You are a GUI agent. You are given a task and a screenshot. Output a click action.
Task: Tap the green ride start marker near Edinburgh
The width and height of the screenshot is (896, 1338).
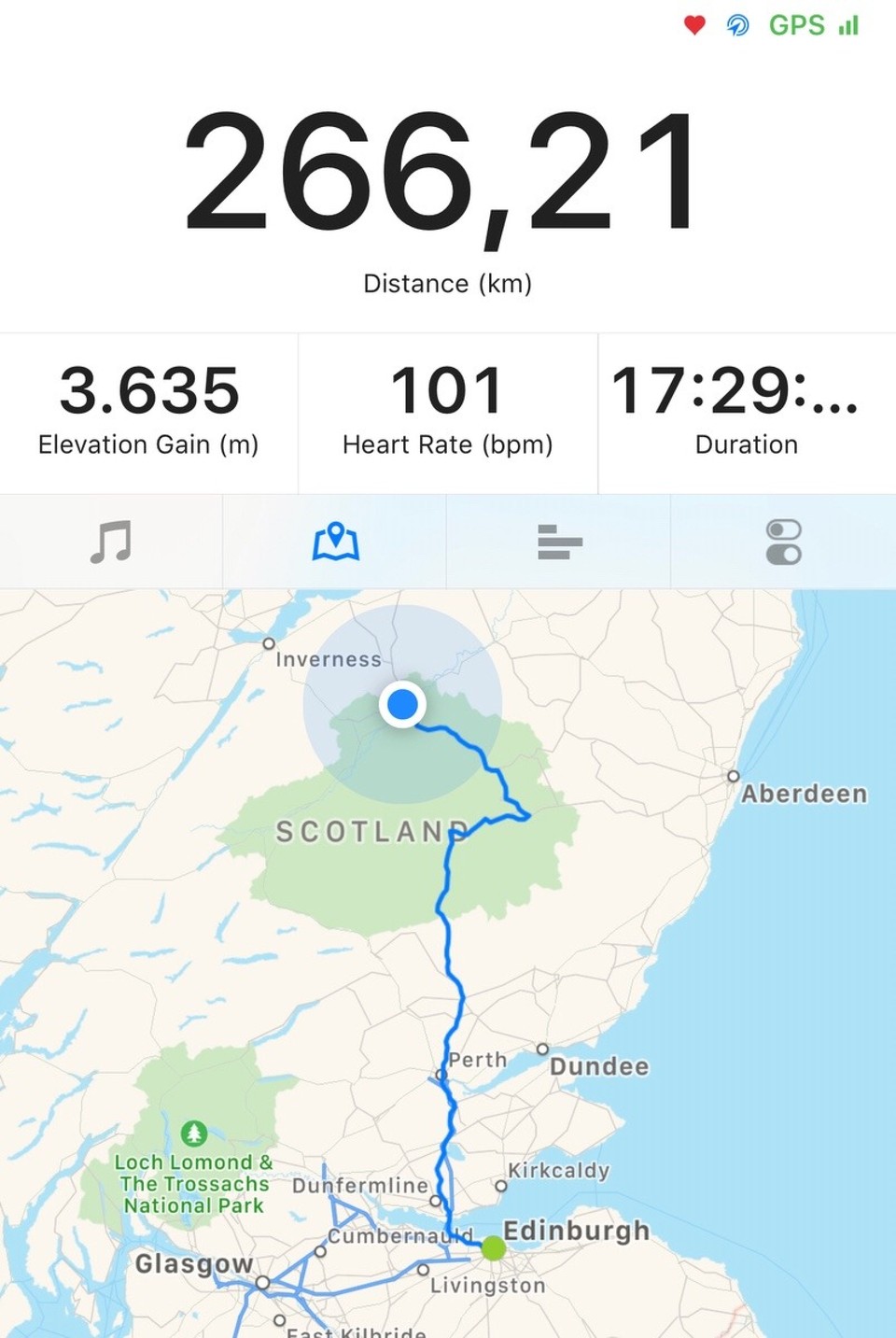(x=494, y=1246)
